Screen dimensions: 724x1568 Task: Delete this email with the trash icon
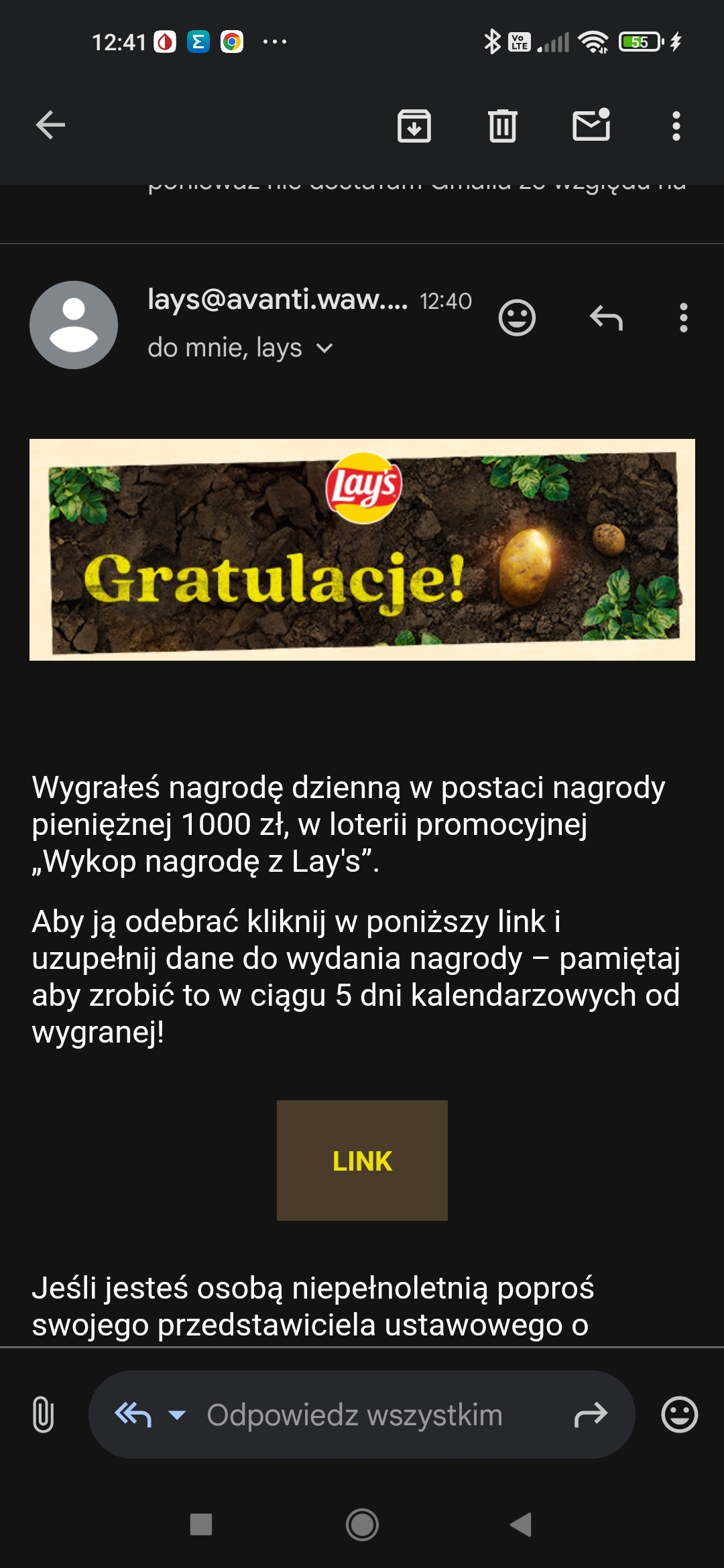pyautogui.click(x=502, y=125)
